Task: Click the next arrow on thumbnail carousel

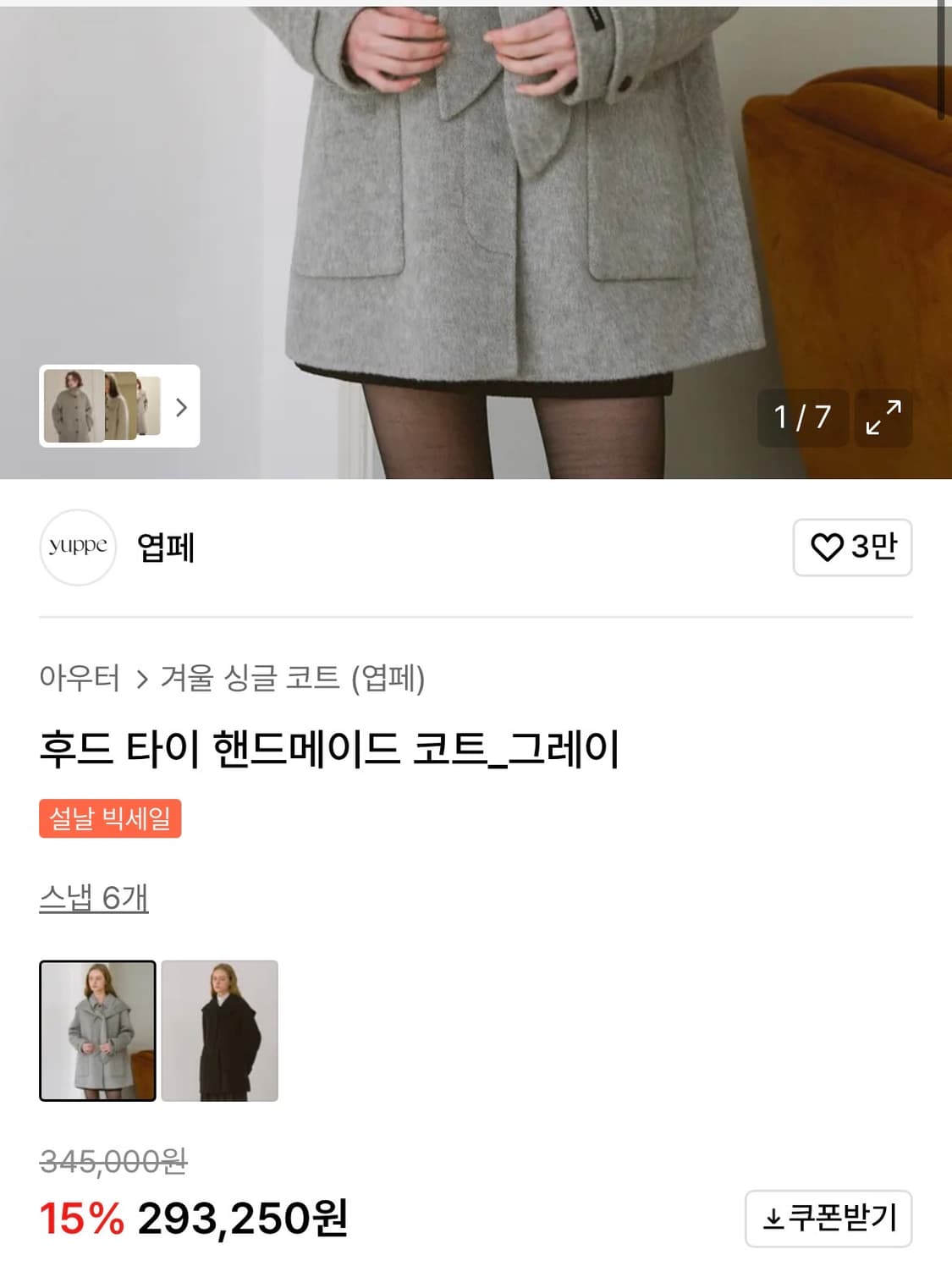Action: pos(180,407)
